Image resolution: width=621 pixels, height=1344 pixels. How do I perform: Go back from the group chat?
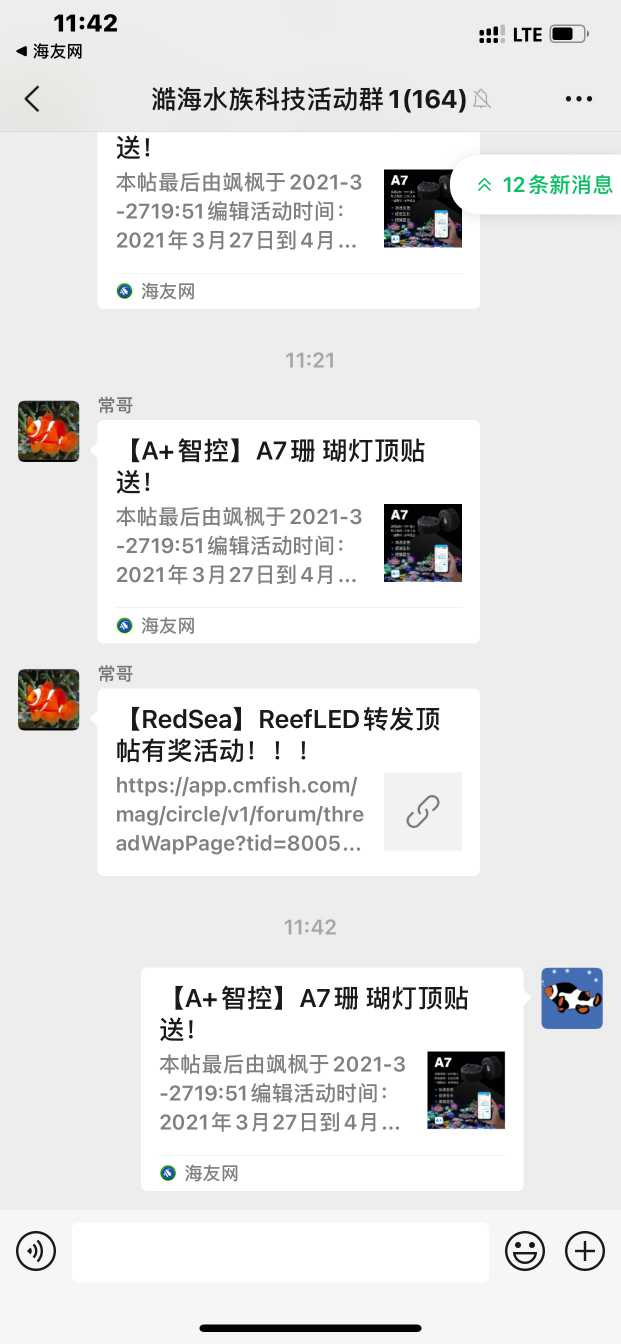pyautogui.click(x=32, y=99)
